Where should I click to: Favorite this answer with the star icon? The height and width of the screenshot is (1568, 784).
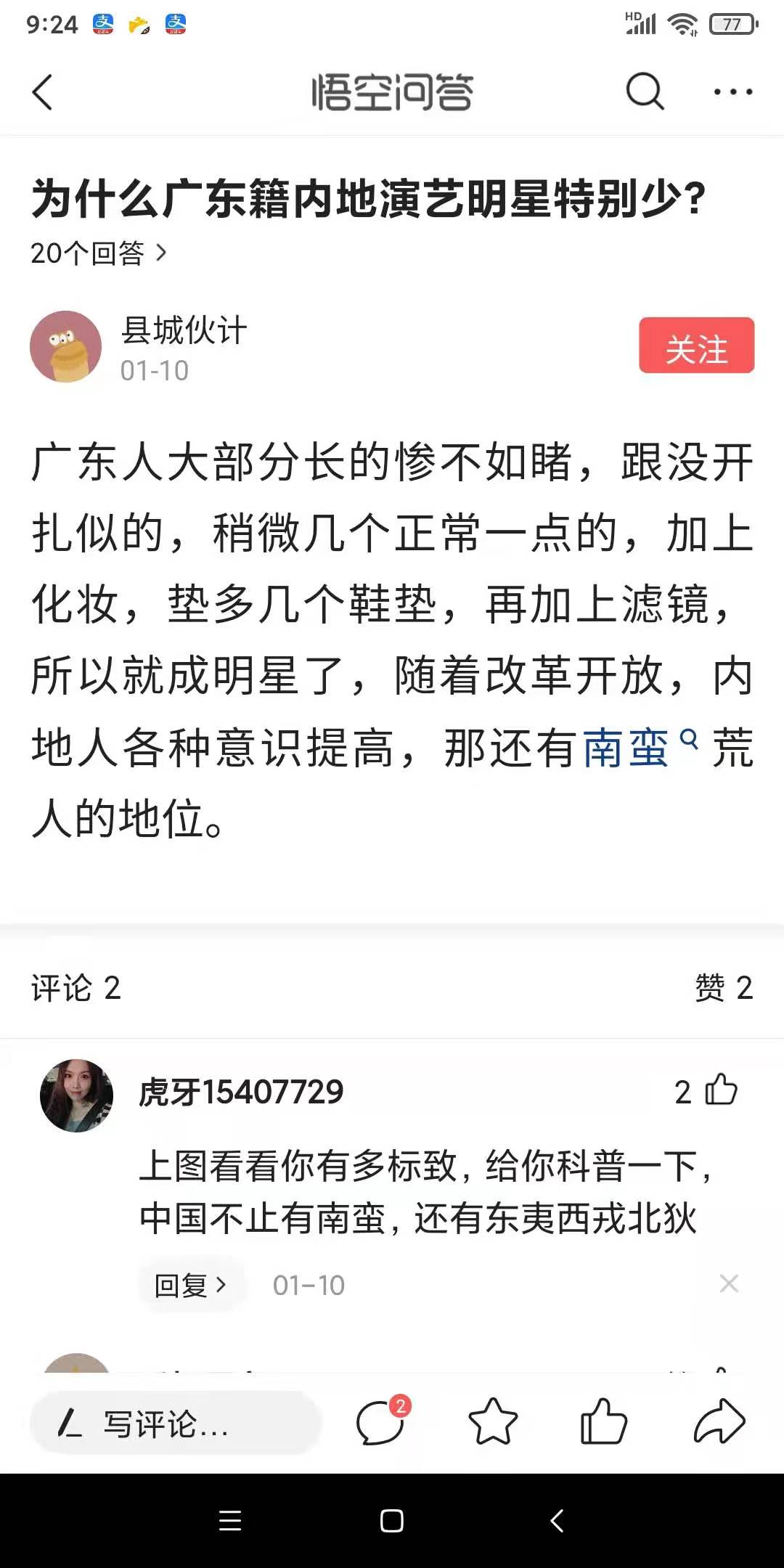(x=493, y=1423)
